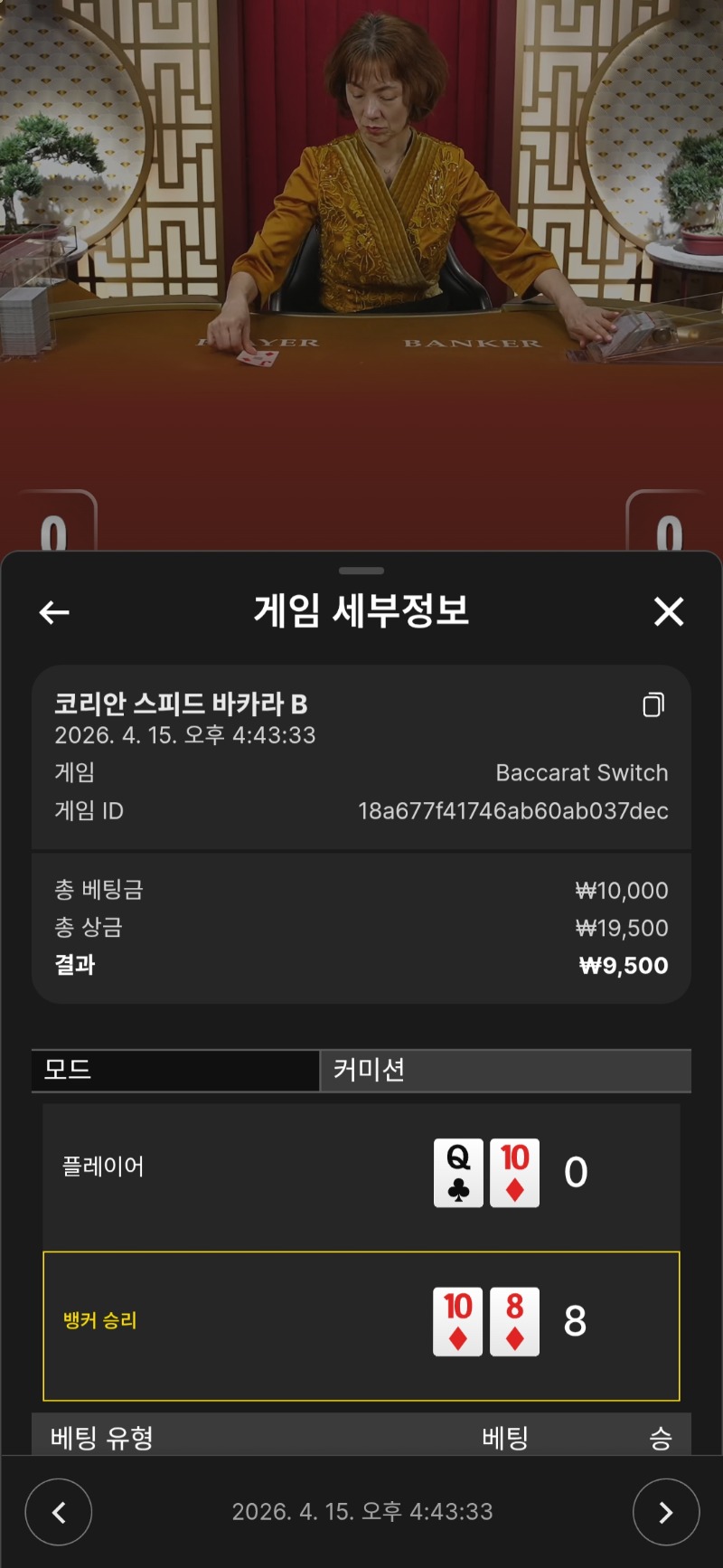The height and width of the screenshot is (1568, 723).
Task: View the next game round
Action: coord(665,1511)
